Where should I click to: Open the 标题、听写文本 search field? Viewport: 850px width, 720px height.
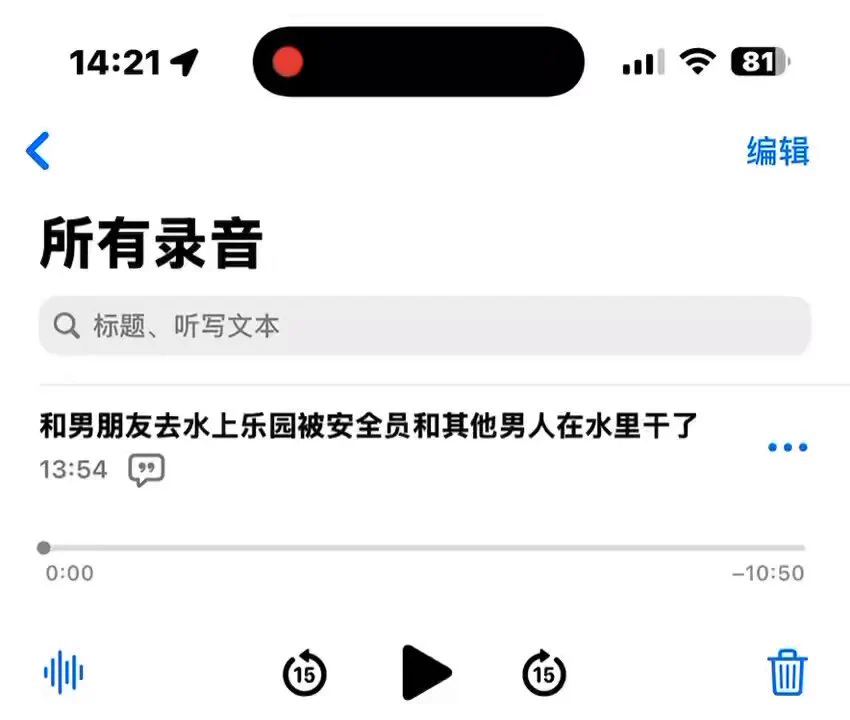click(x=424, y=326)
